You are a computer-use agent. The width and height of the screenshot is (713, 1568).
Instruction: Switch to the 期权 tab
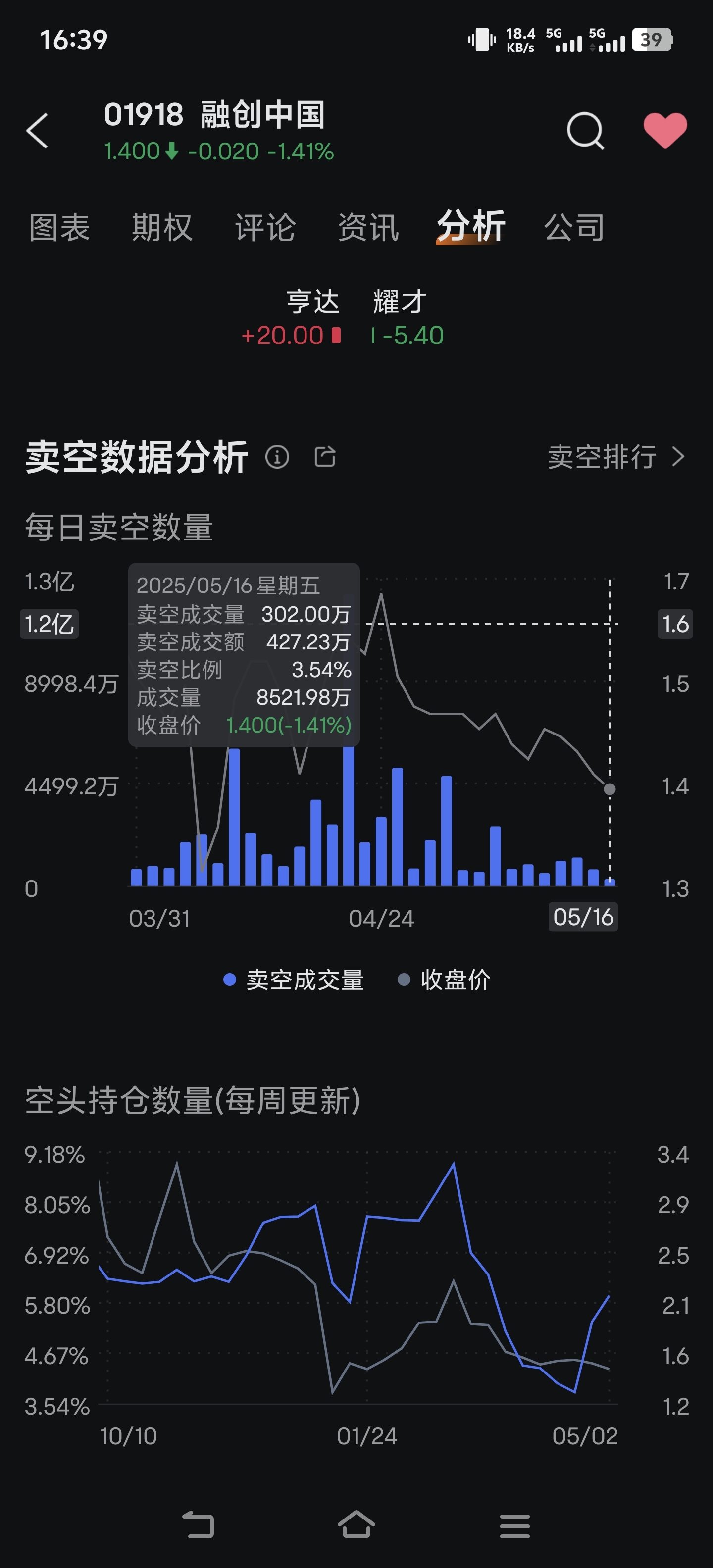coord(162,228)
